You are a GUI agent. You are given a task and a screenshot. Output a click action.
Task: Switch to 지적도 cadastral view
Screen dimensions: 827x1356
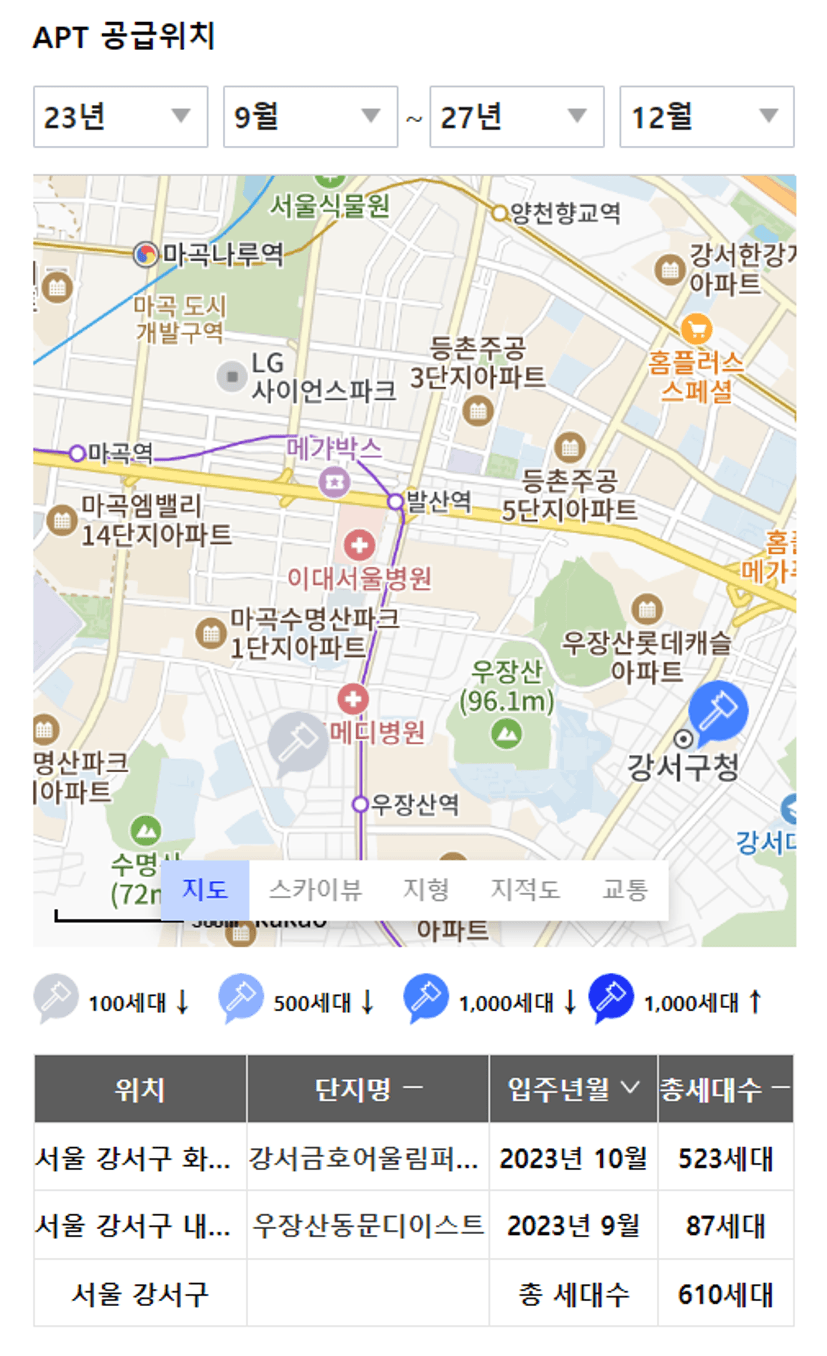[x=525, y=890]
